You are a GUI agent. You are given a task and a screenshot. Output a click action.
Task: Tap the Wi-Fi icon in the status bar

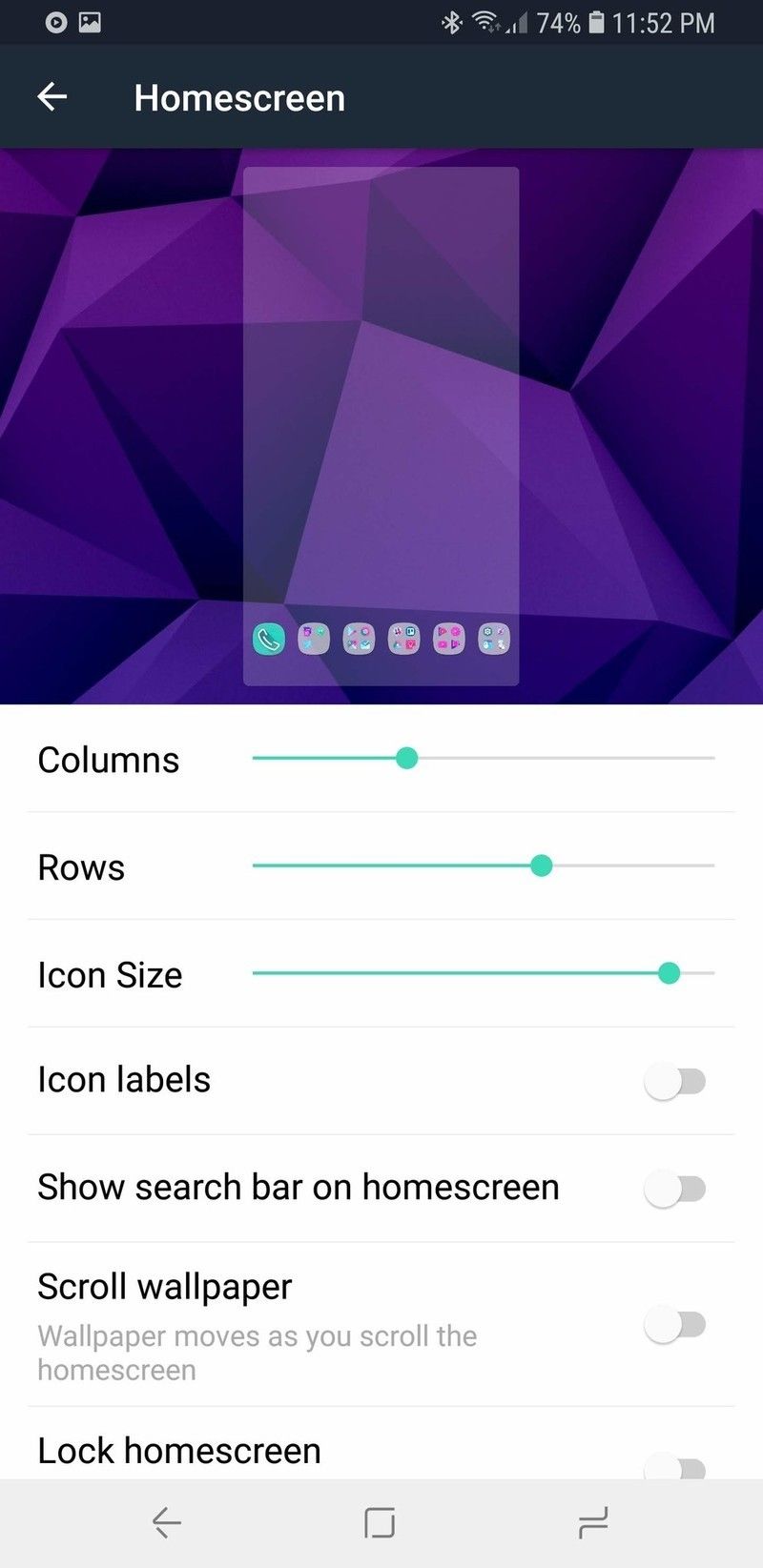[x=486, y=23]
